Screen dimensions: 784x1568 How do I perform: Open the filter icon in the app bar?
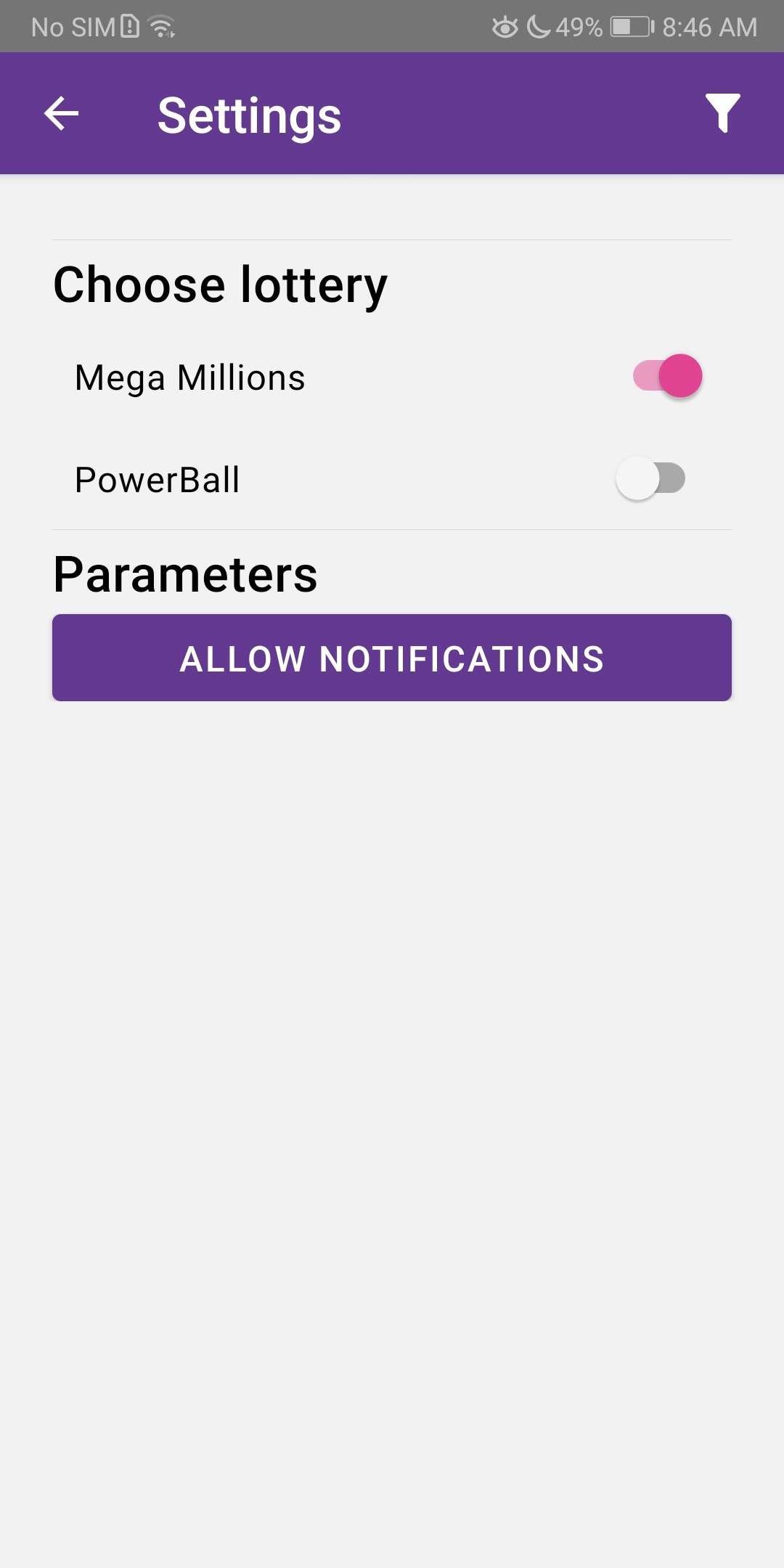point(722,113)
